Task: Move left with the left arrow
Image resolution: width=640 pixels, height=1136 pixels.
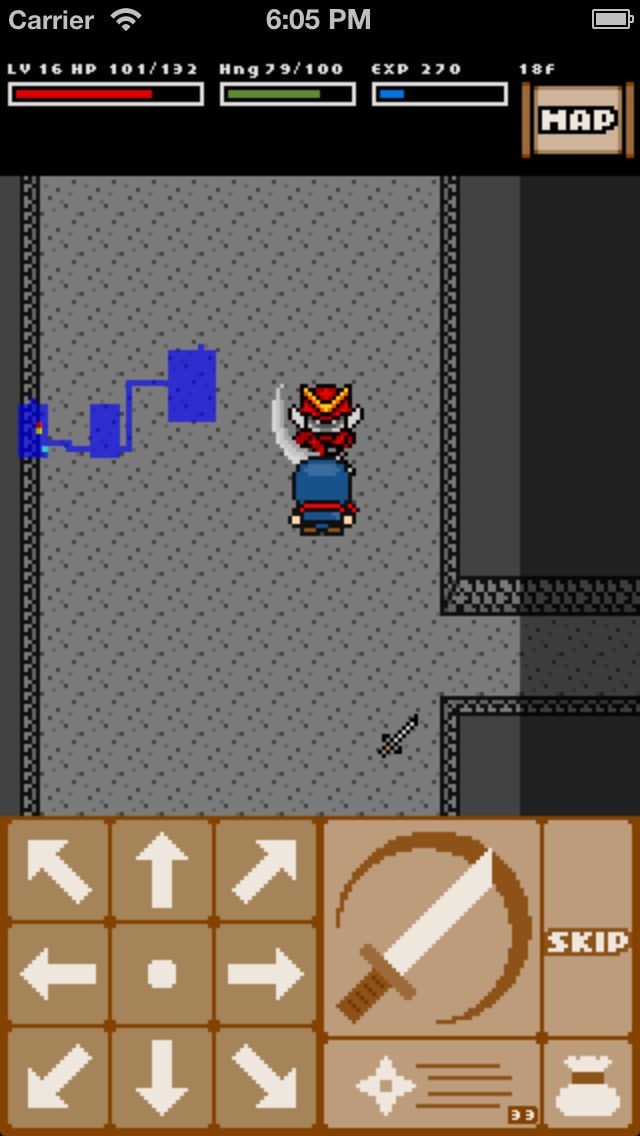Action: (x=58, y=973)
